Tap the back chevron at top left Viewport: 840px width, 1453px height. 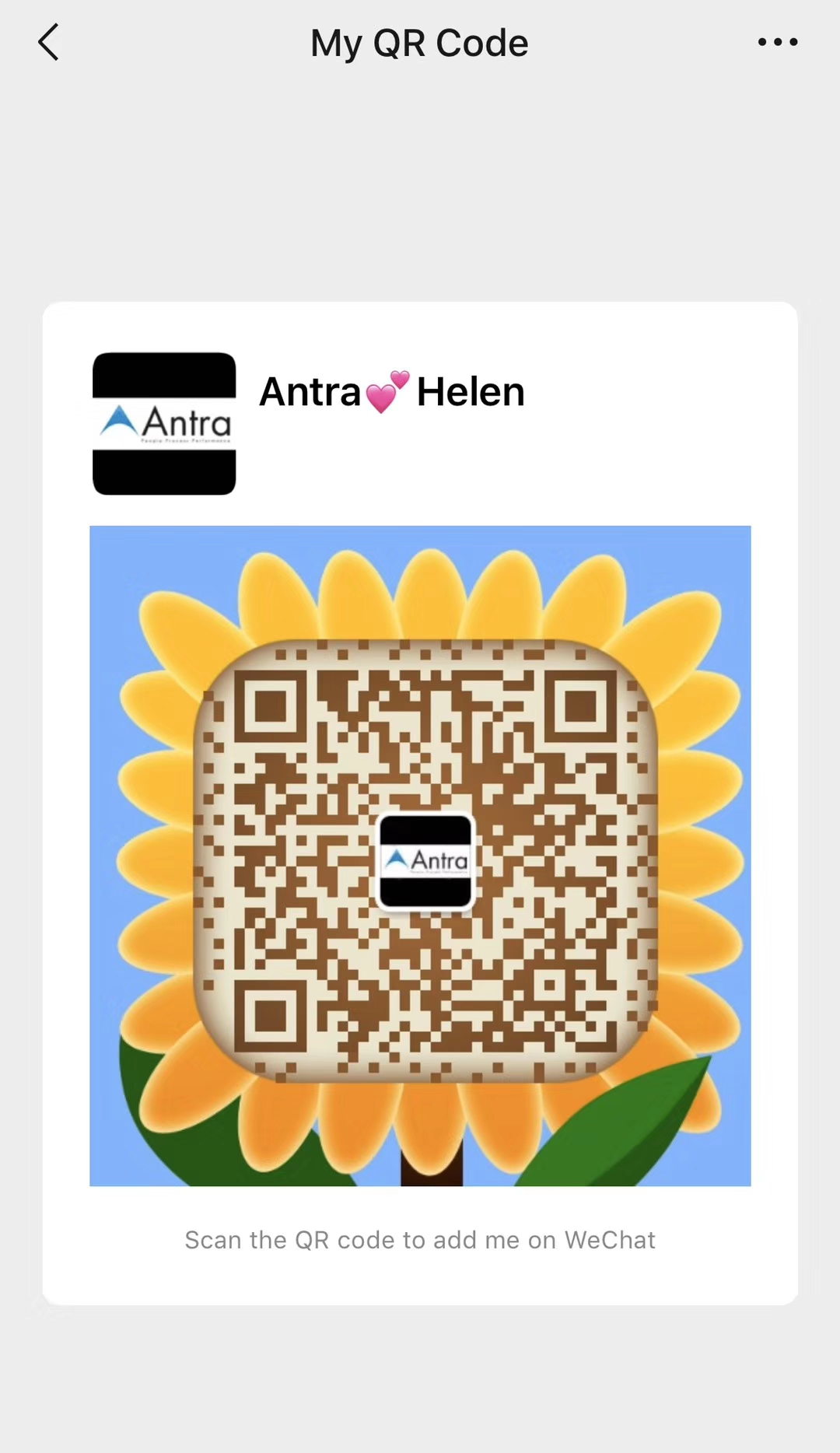tap(48, 42)
